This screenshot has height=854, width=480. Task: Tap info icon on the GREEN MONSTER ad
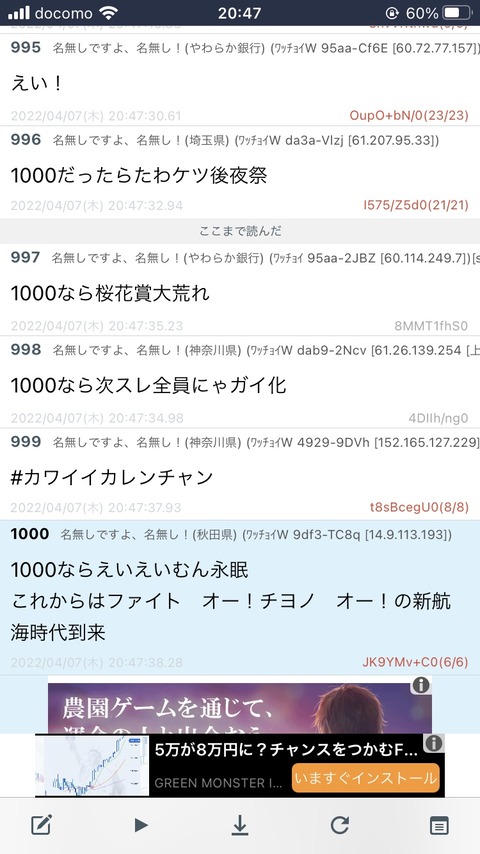tap(433, 743)
